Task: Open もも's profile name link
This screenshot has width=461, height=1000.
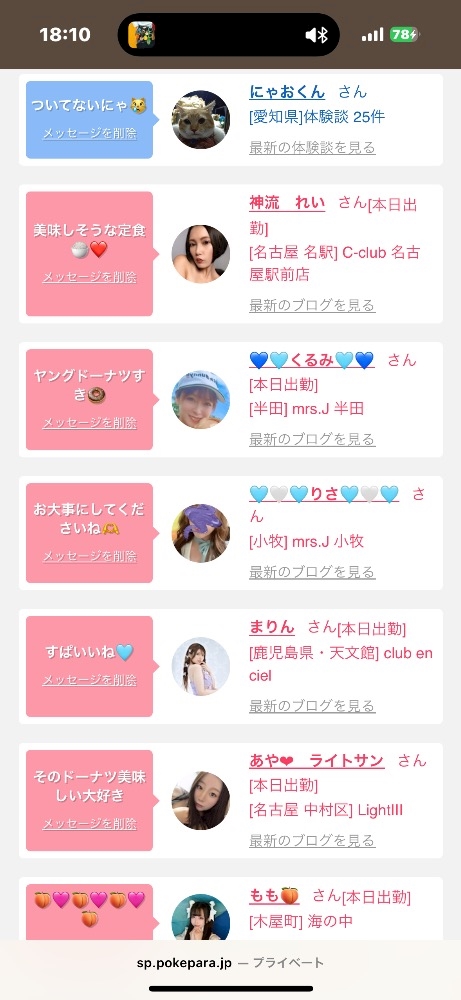Action: tap(274, 897)
